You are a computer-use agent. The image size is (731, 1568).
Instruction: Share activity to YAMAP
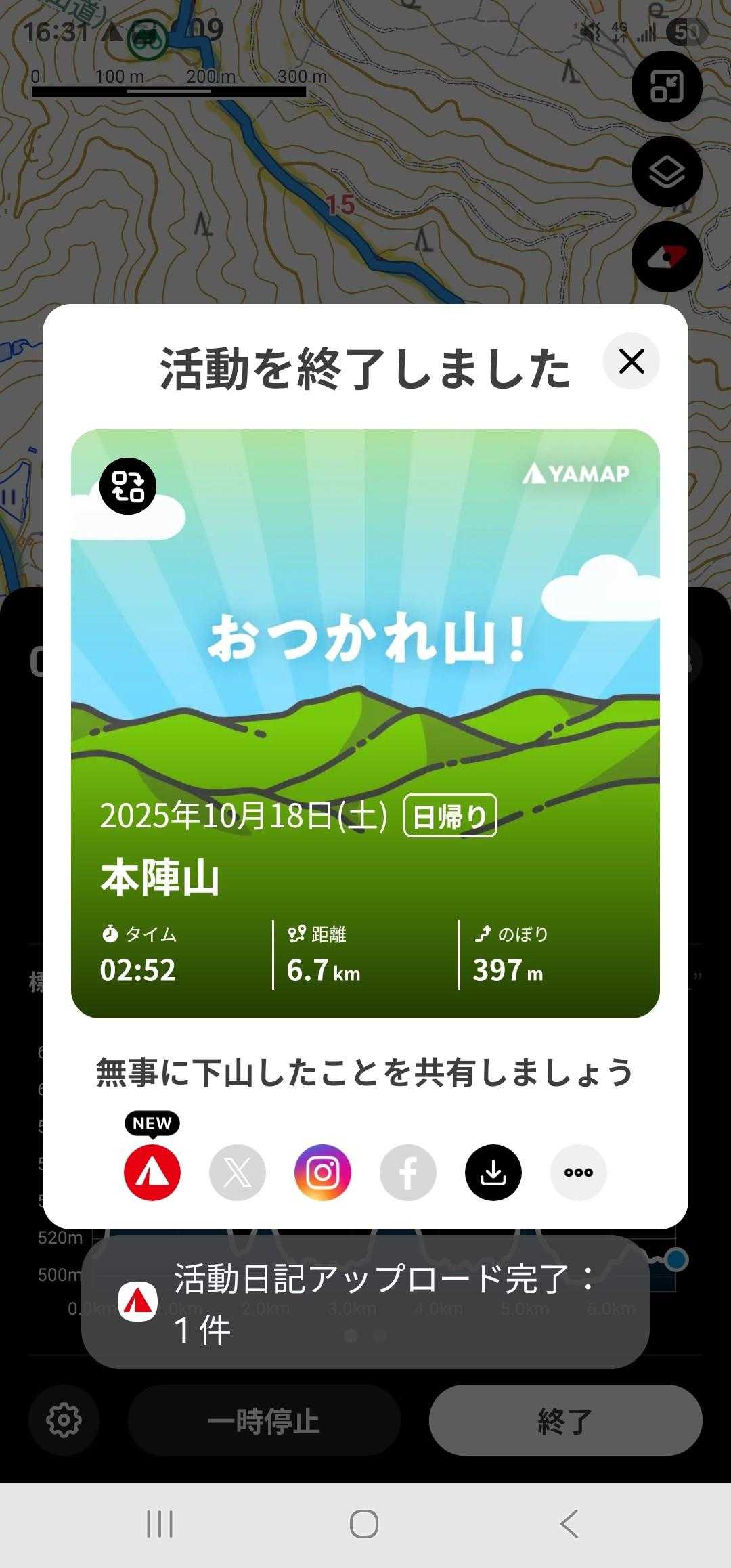click(x=152, y=1172)
